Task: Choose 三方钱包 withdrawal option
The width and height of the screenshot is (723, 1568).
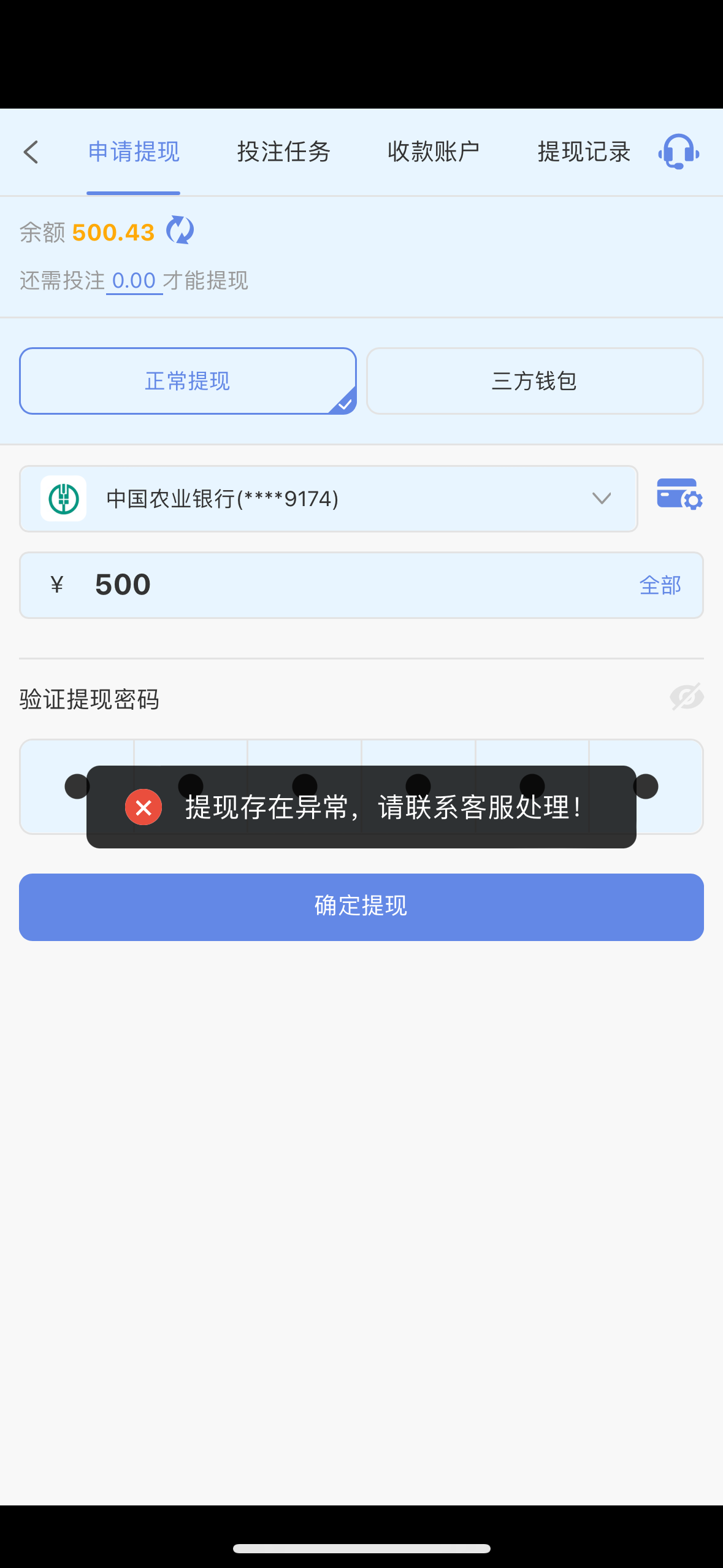Action: [535, 381]
